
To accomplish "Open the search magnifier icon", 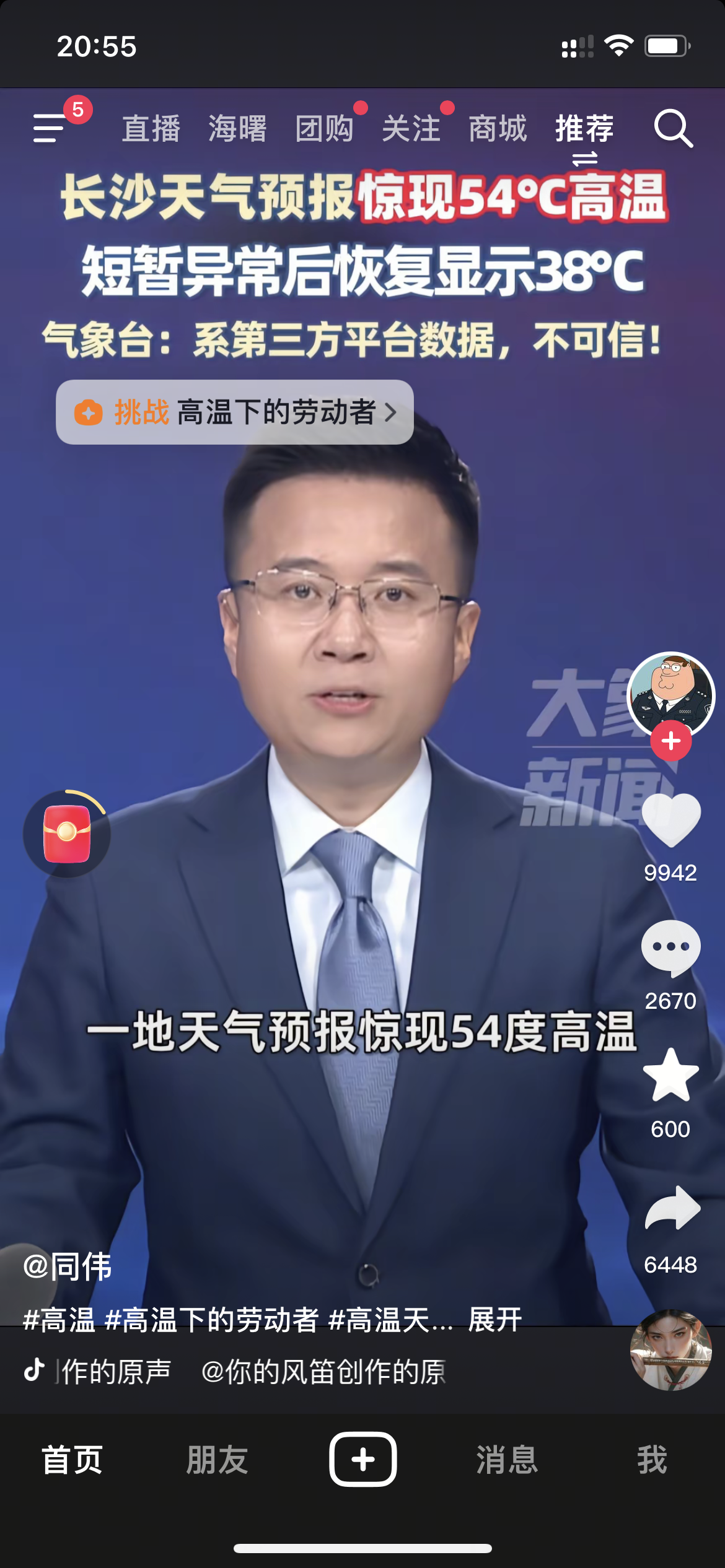I will (673, 129).
